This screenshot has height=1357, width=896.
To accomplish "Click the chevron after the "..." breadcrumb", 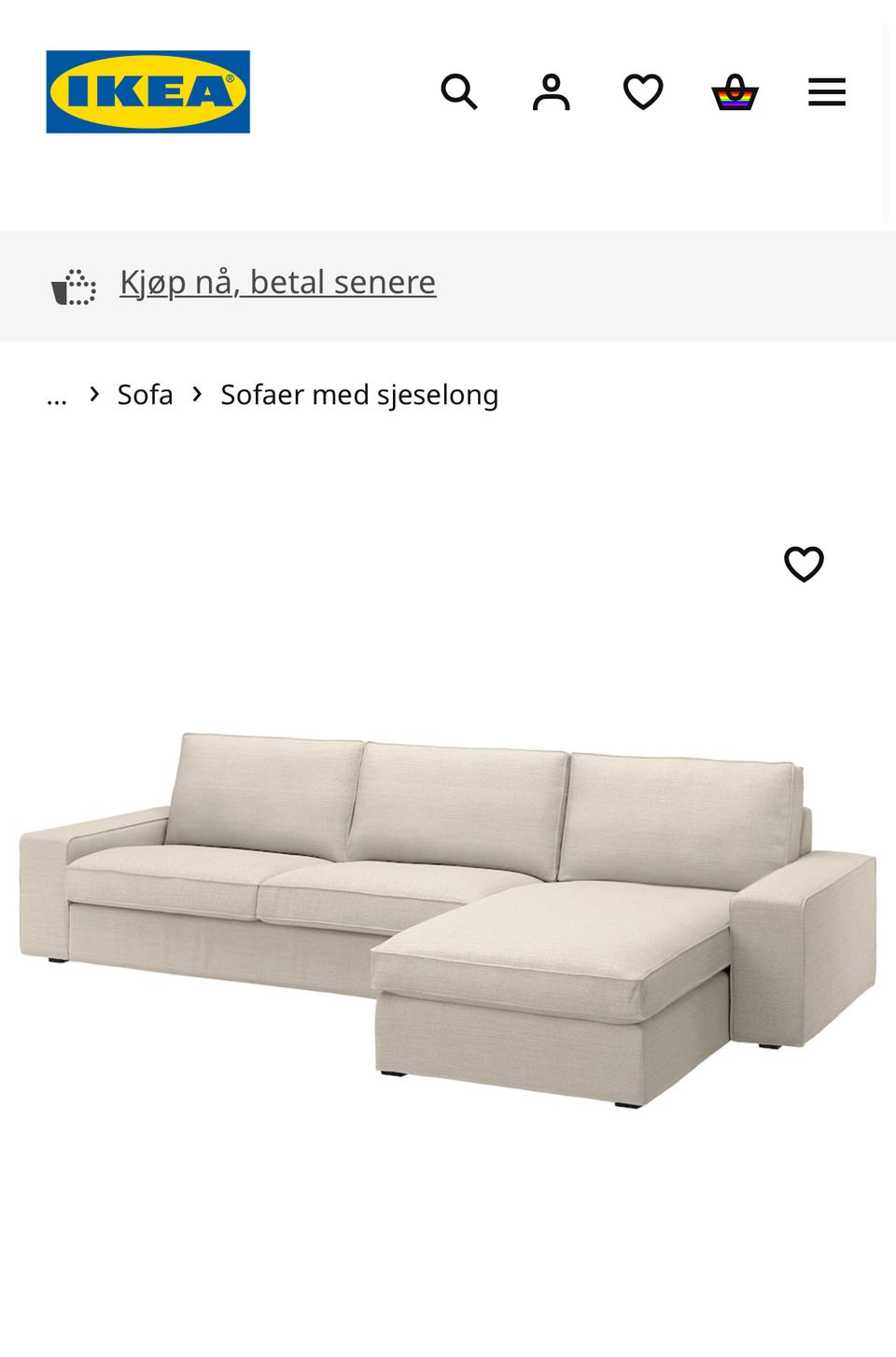I will 92,394.
